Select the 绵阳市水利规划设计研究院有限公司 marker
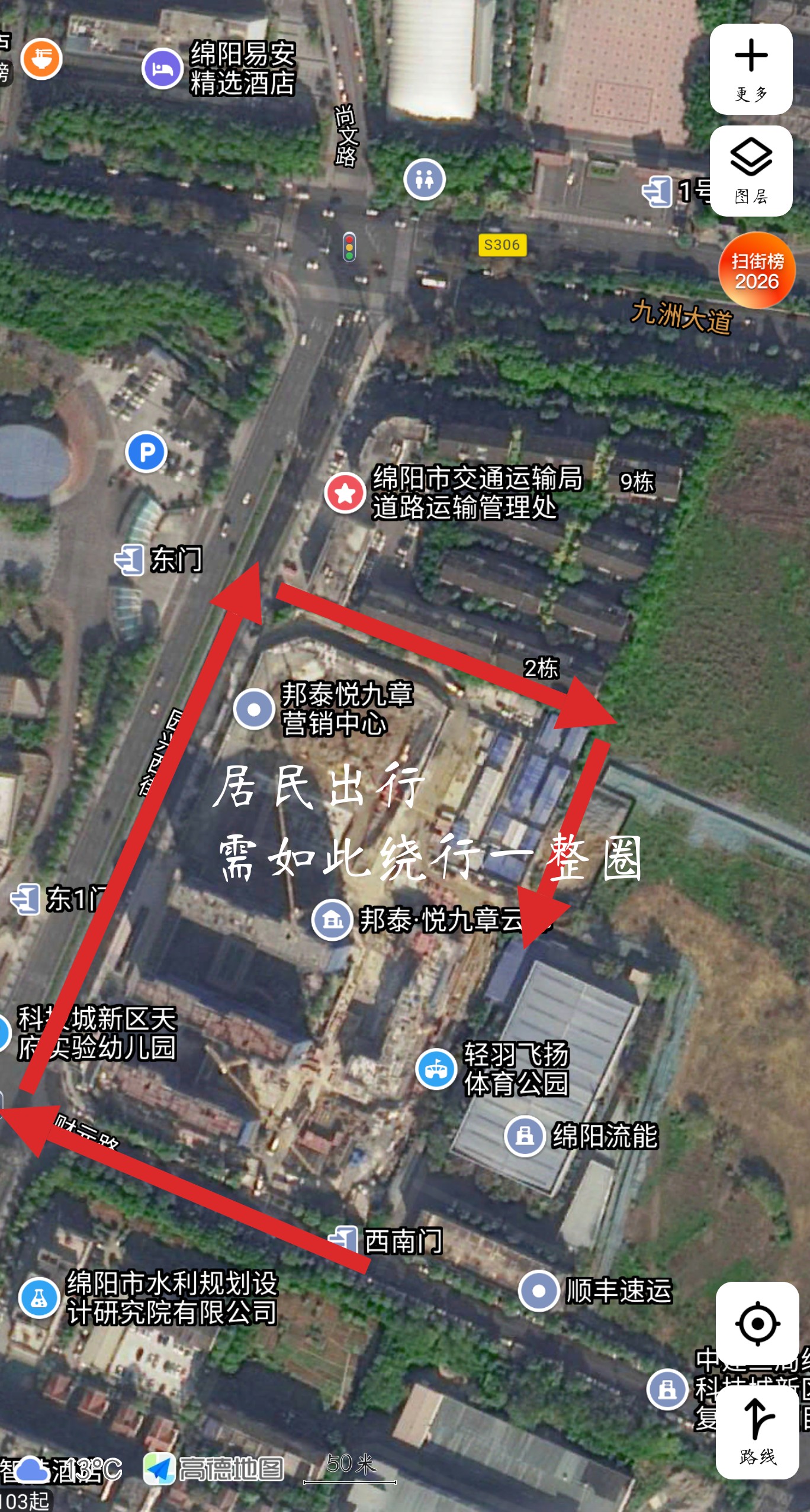 (x=39, y=1298)
